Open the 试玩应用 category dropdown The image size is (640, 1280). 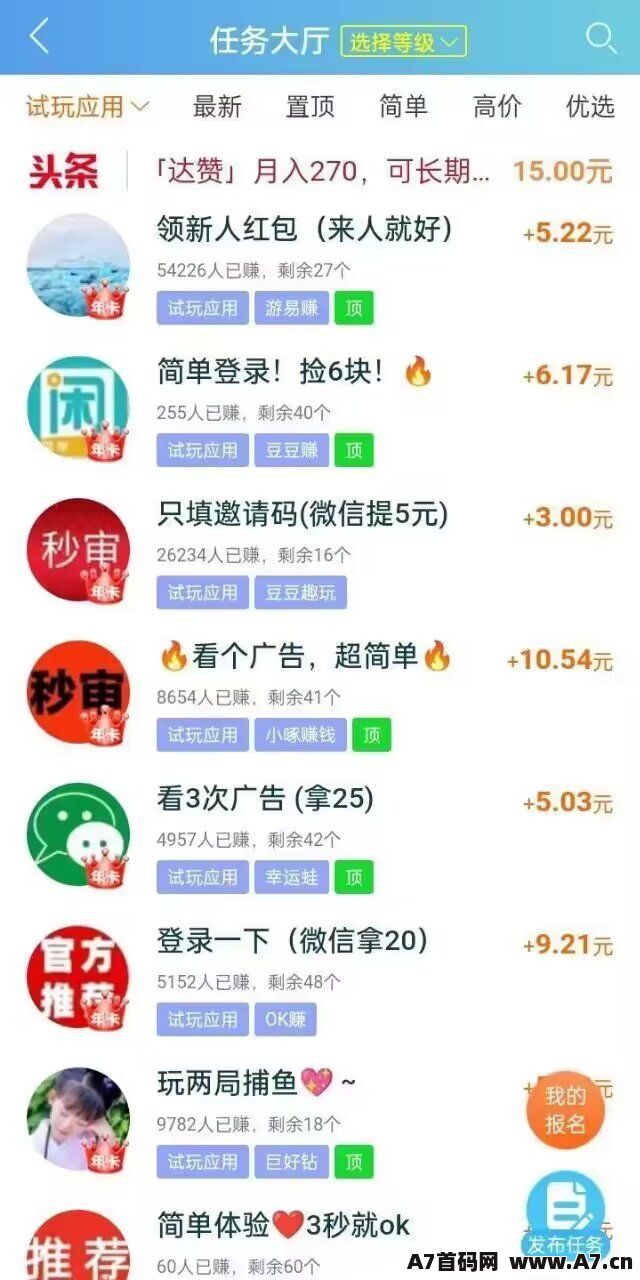coord(87,106)
